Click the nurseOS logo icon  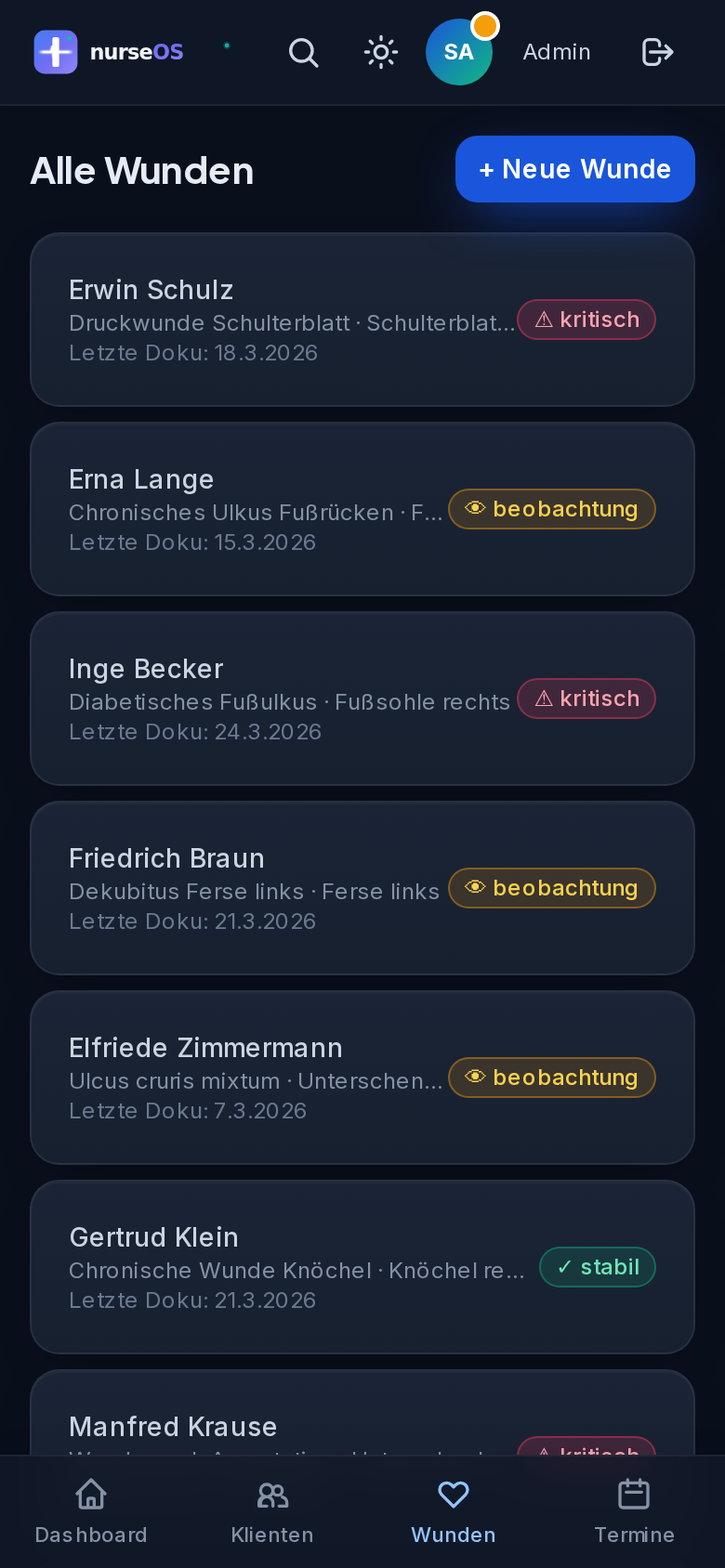[56, 52]
